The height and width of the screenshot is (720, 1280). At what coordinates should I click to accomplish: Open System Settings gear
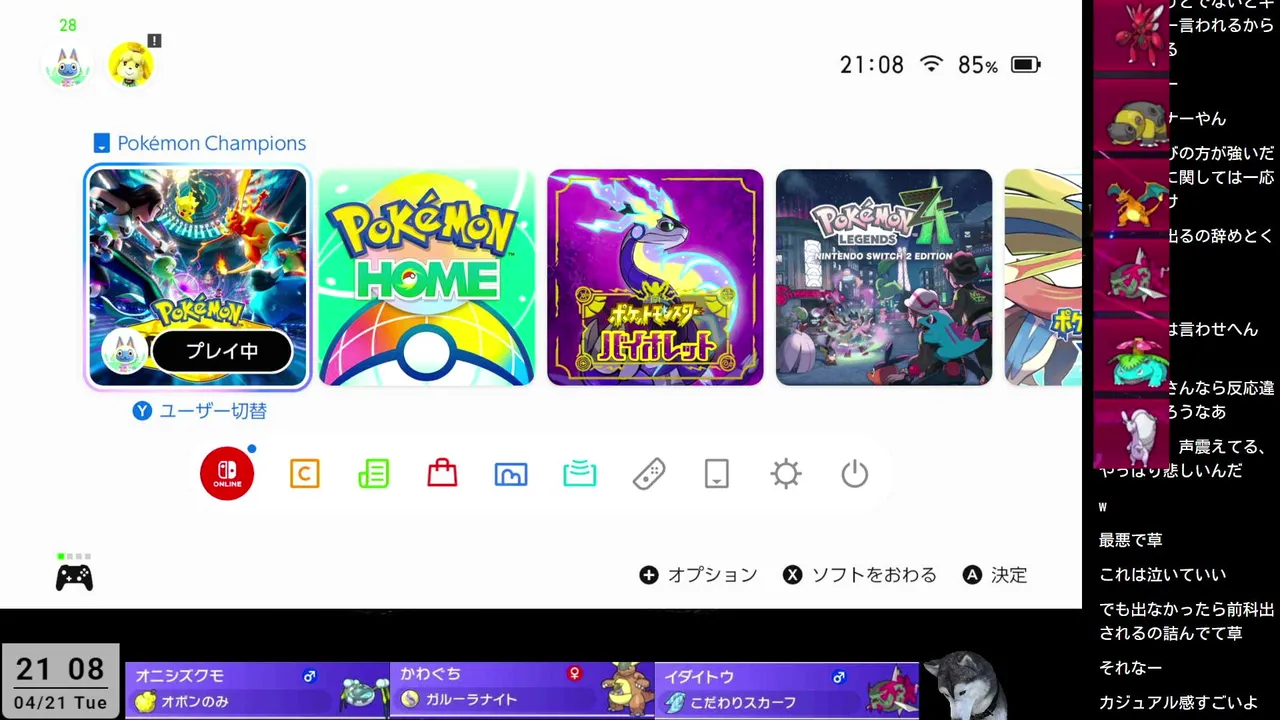(786, 474)
